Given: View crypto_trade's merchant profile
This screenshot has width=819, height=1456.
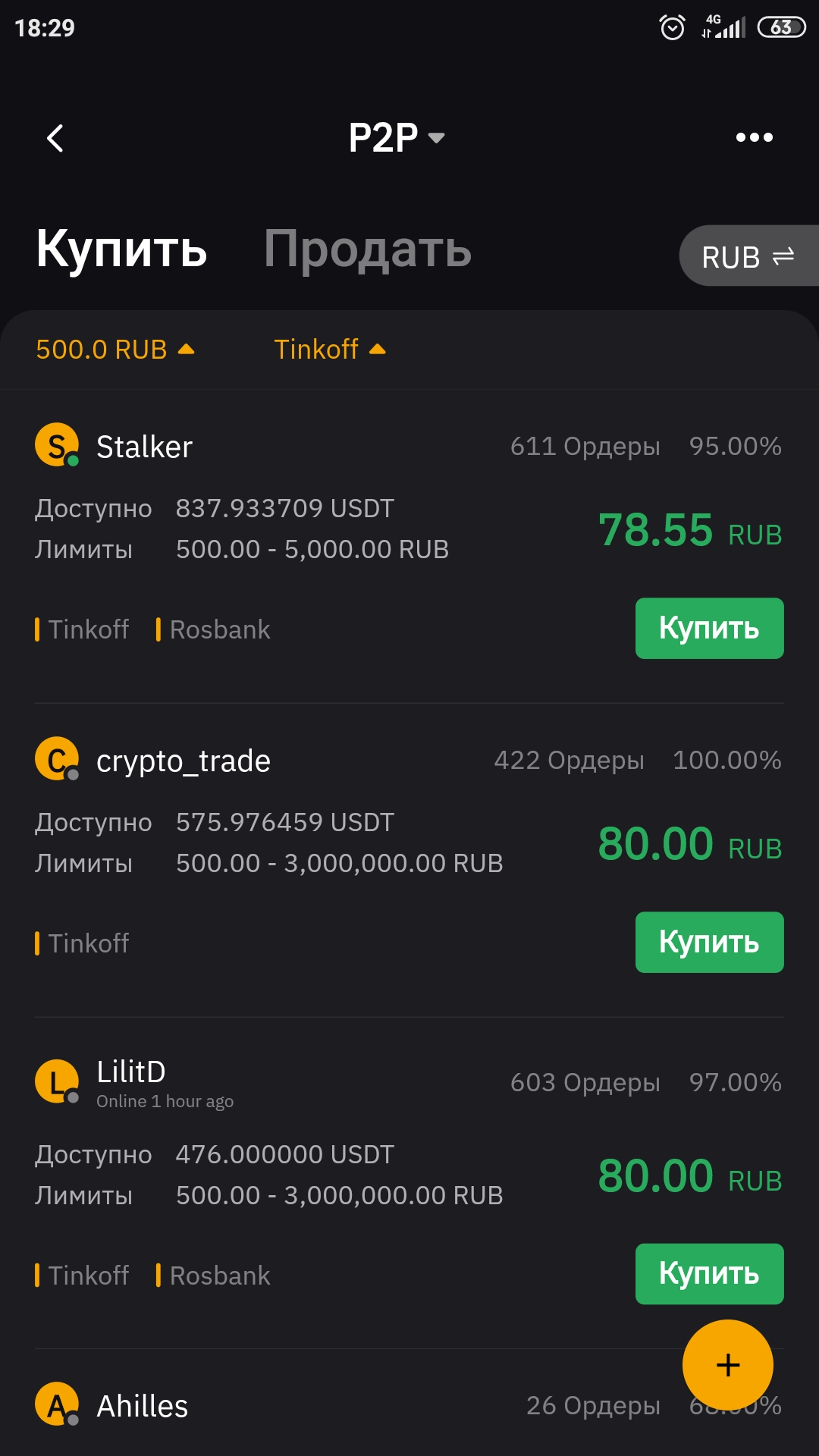Looking at the screenshot, I should click(183, 761).
